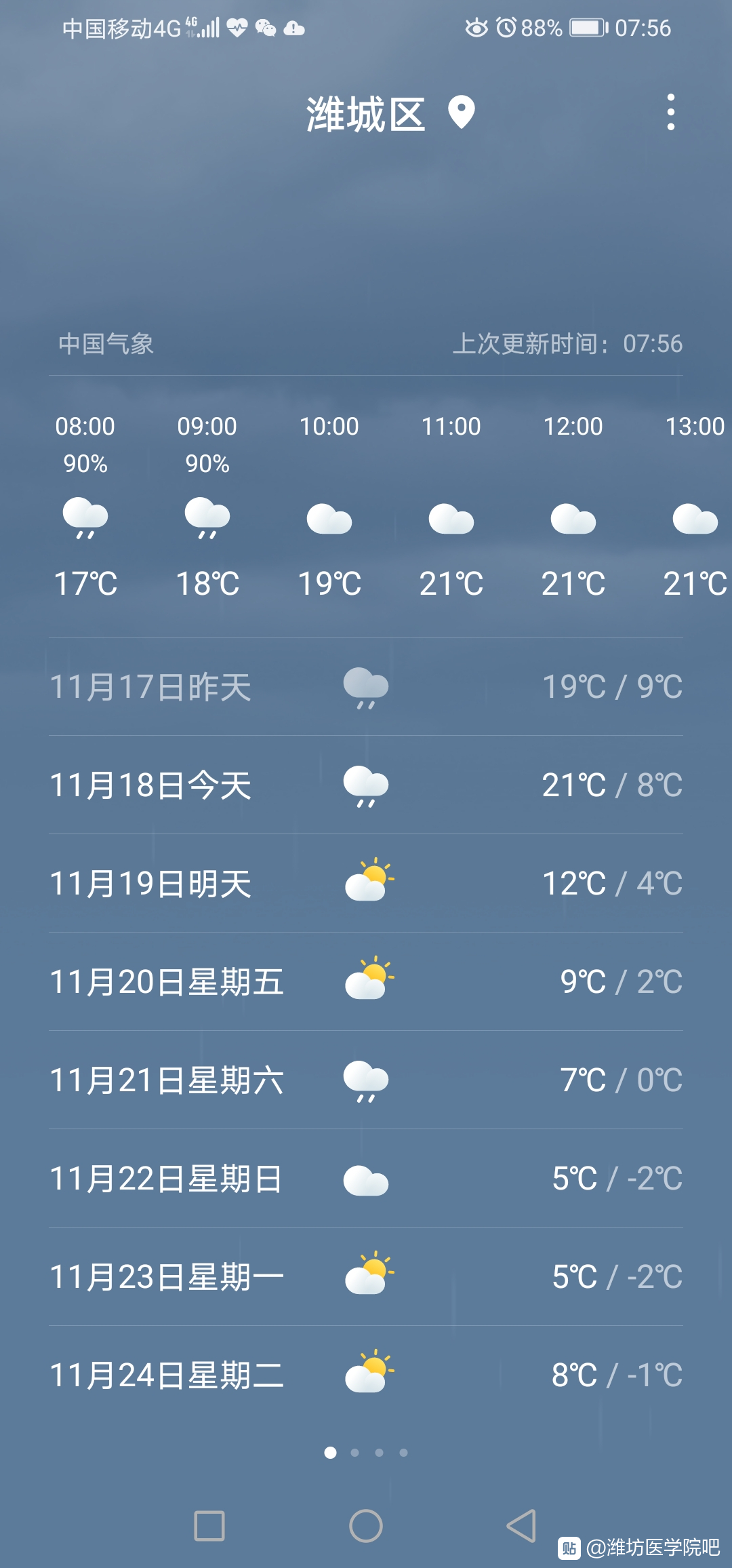732x1568 pixels.
Task: View details for 11月20日星期五
Action: click(x=366, y=982)
